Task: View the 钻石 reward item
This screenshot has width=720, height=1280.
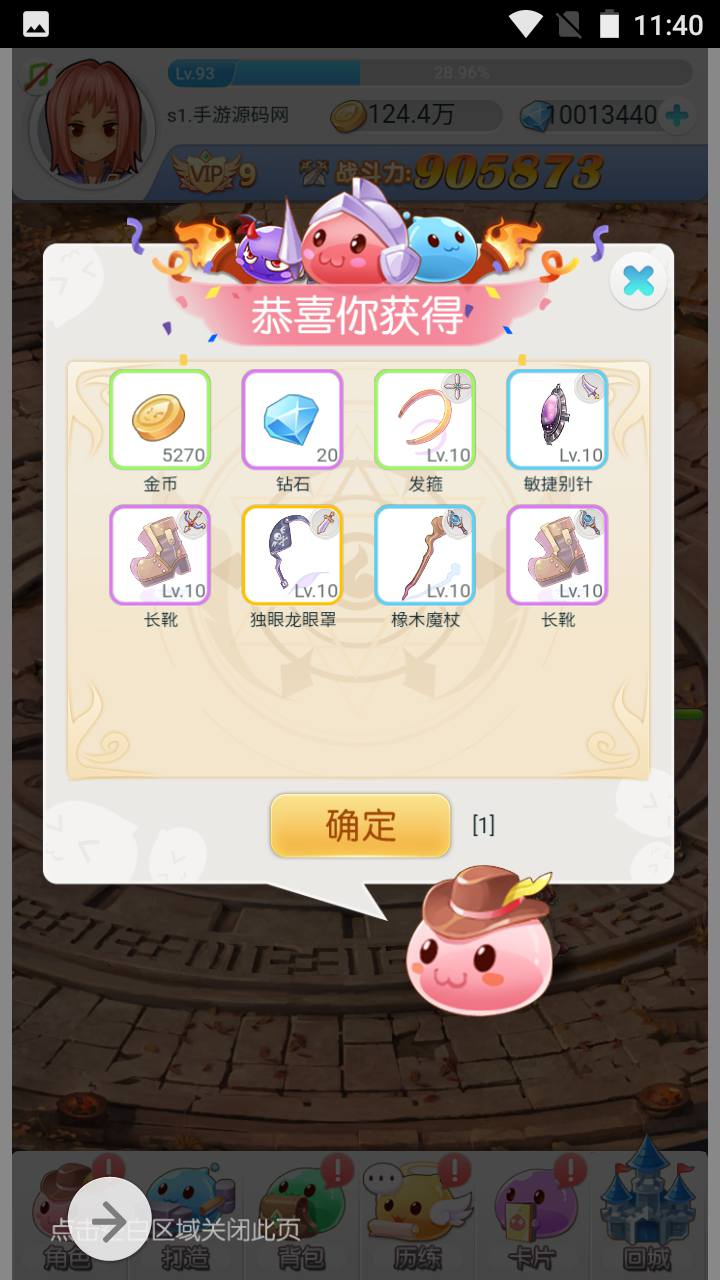Action: [292, 419]
